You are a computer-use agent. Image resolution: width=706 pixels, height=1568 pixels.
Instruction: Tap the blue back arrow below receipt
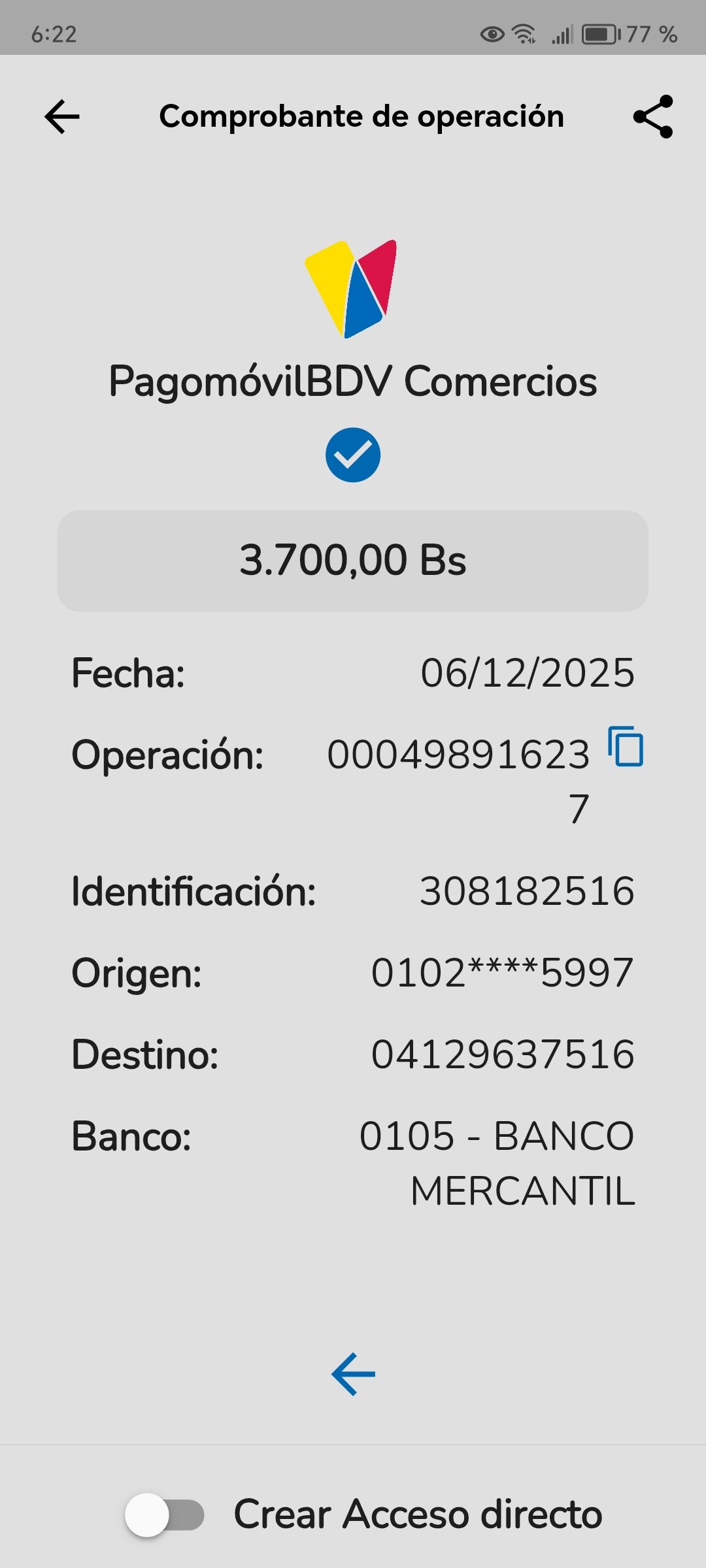pos(353,1374)
